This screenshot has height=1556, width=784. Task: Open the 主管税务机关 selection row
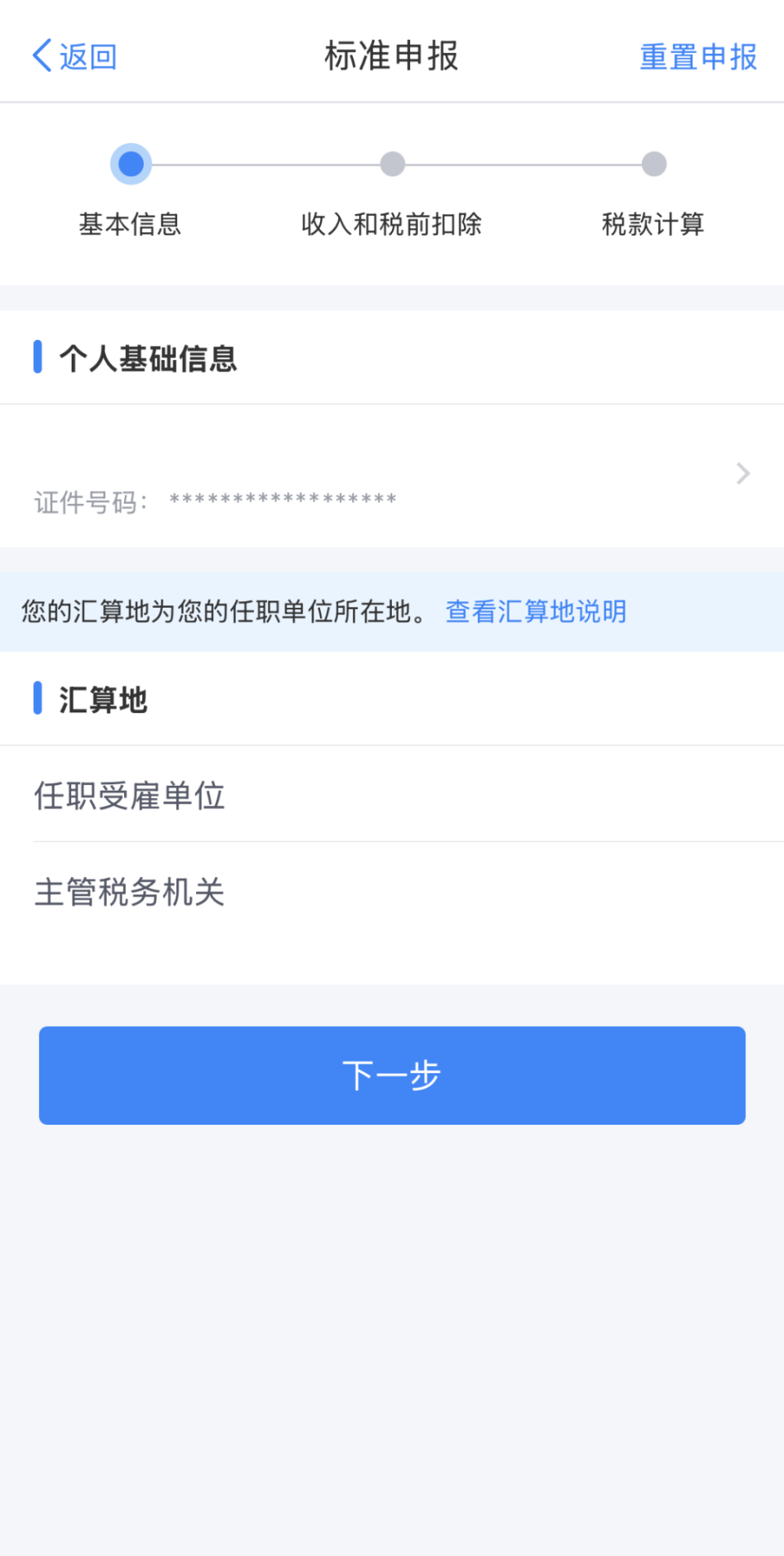tap(392, 892)
